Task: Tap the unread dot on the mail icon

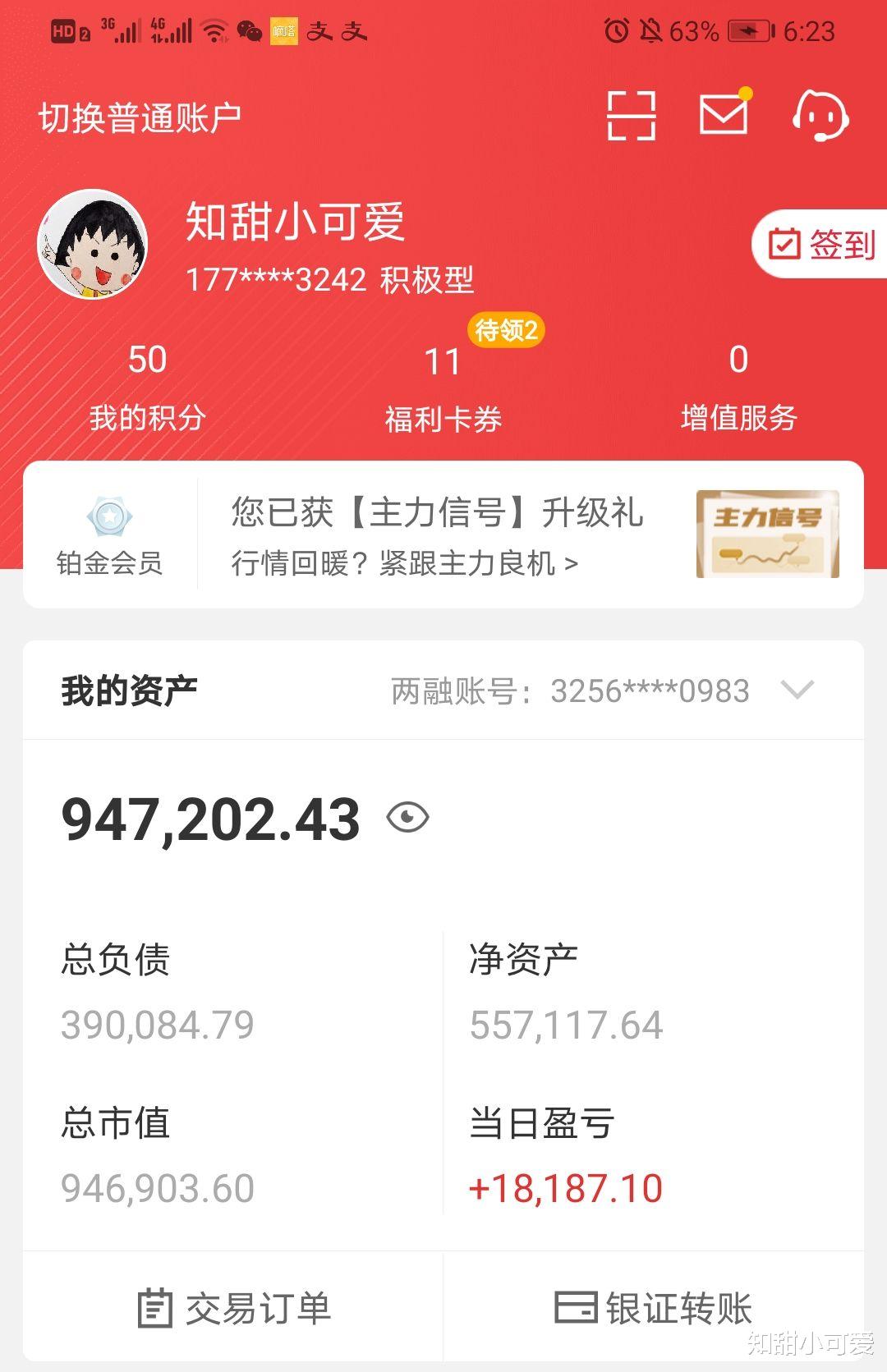Action: tap(743, 96)
